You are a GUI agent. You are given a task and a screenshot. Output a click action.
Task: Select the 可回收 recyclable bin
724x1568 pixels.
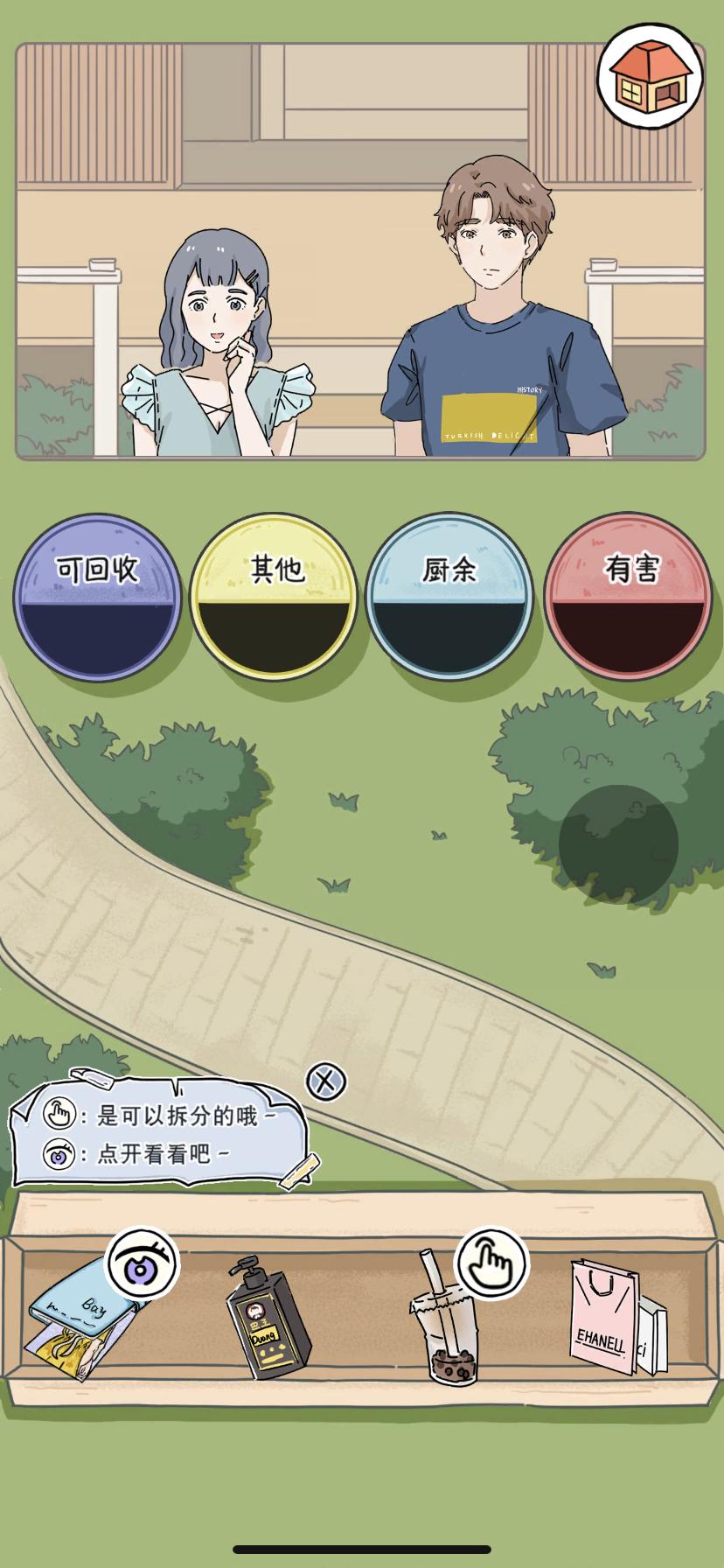tap(97, 597)
